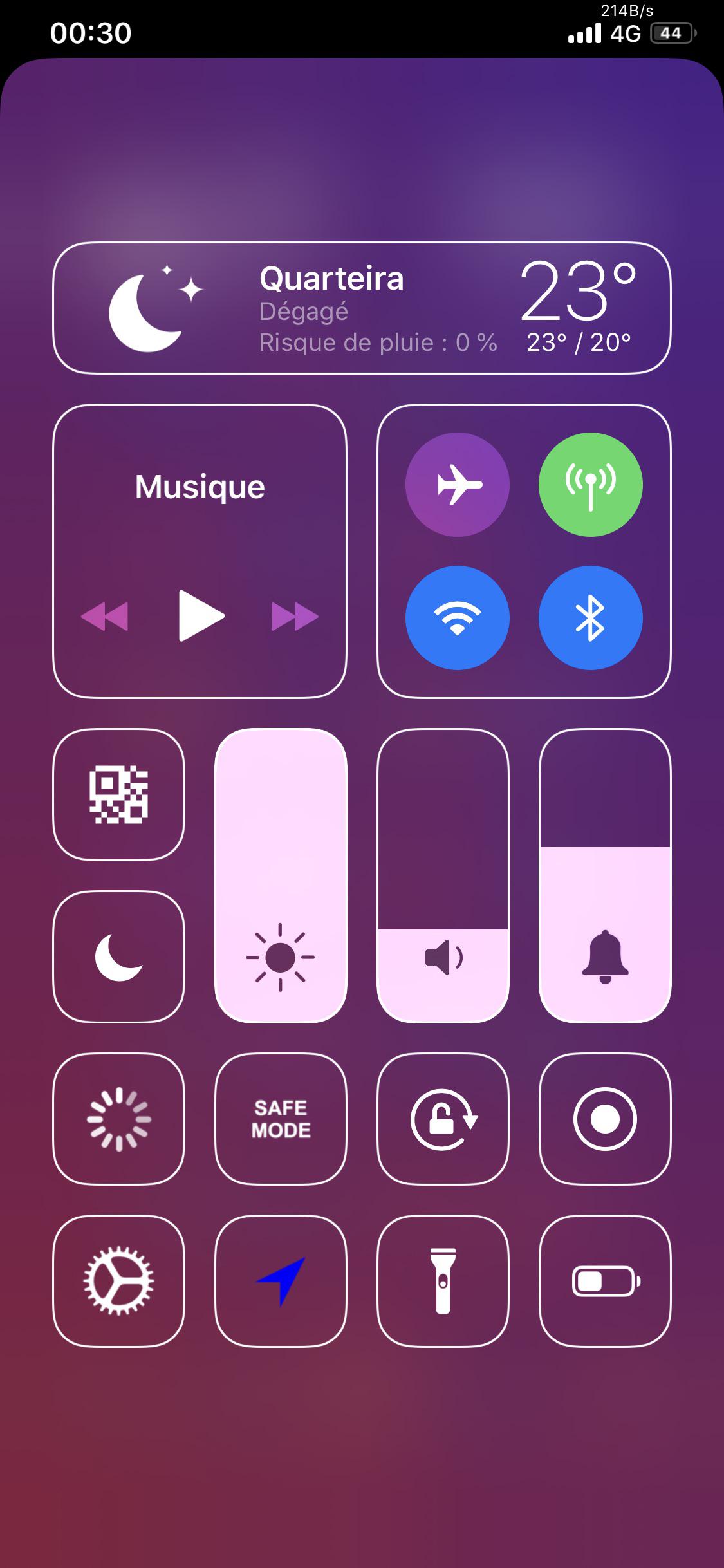Open the Quarteira weather widget
The height and width of the screenshot is (1568, 724).
(362, 308)
